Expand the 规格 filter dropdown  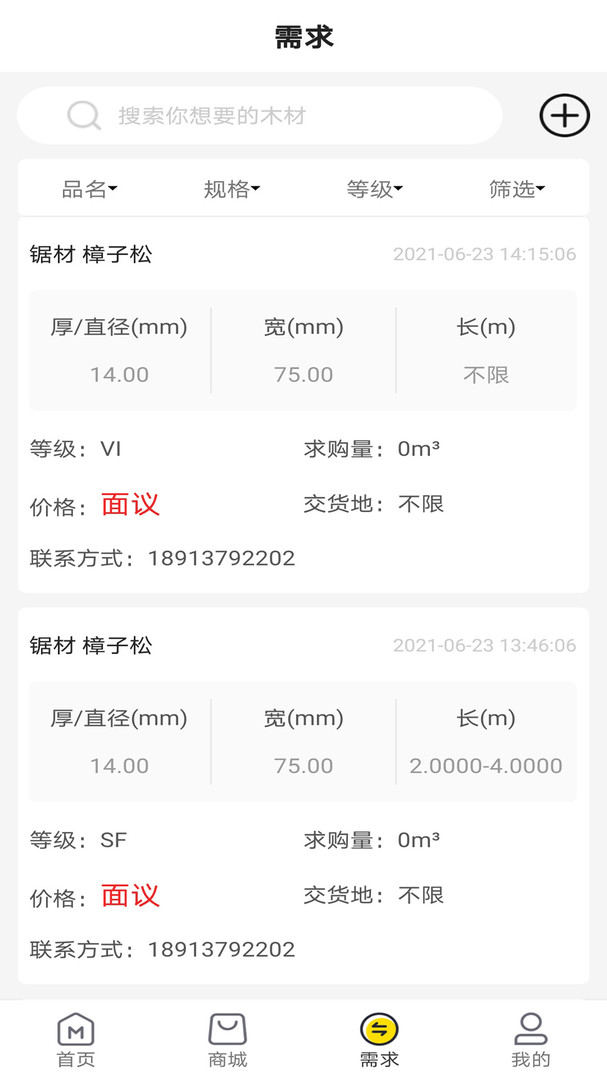(232, 189)
